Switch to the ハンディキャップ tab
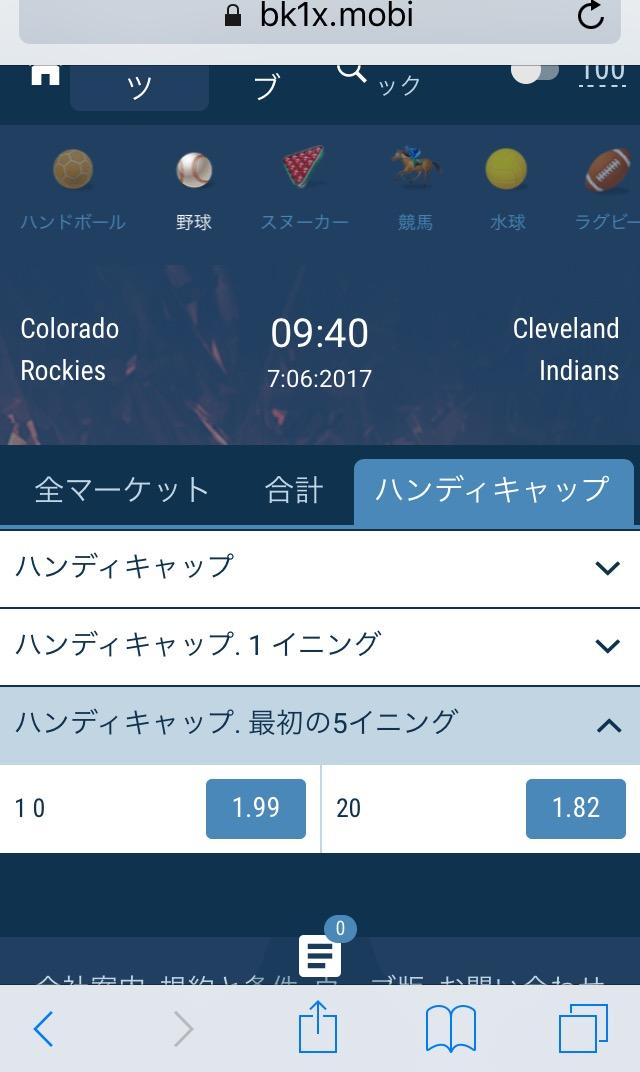The height and width of the screenshot is (1072, 640). [x=492, y=490]
